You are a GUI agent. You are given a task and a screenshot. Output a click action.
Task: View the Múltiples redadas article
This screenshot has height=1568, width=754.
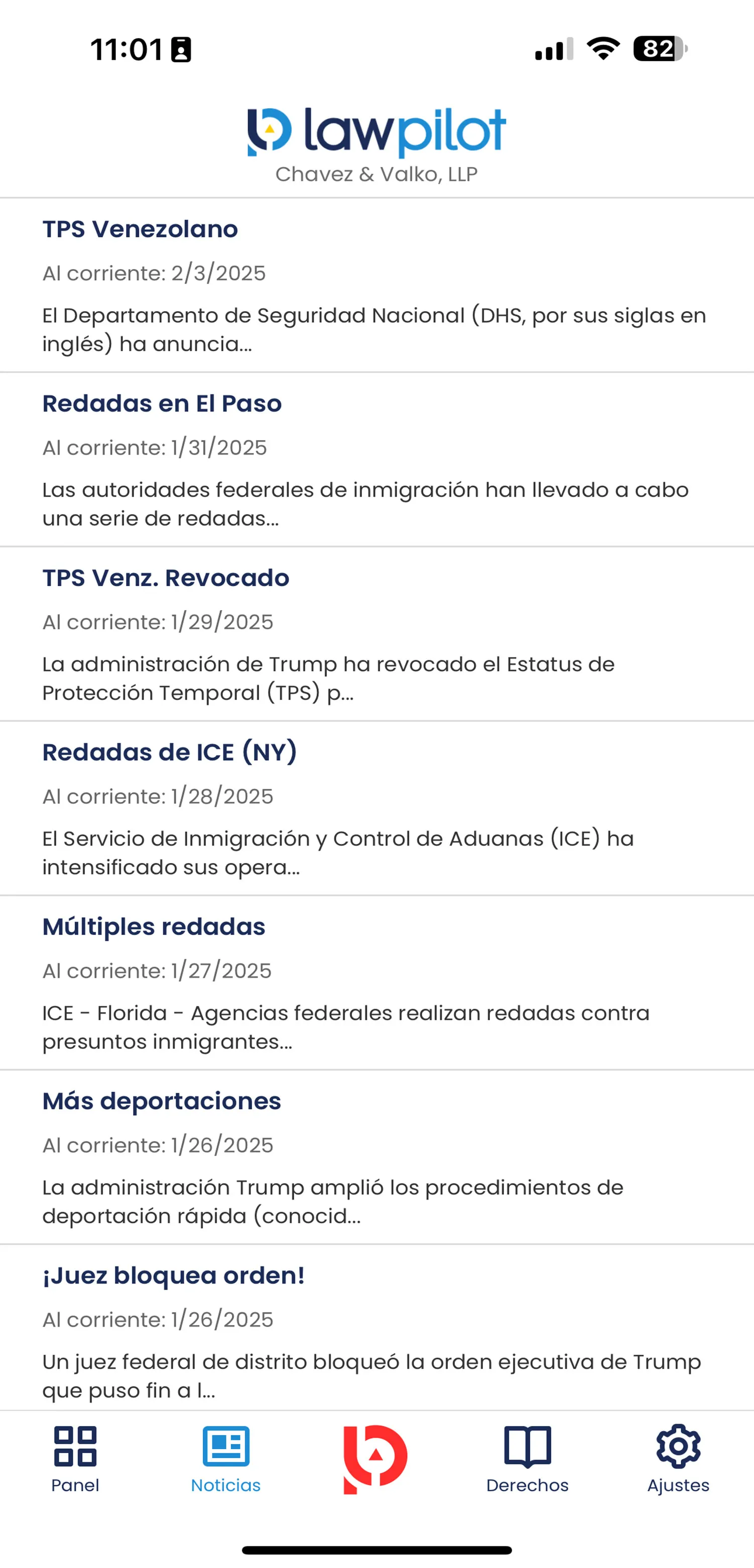[377, 982]
